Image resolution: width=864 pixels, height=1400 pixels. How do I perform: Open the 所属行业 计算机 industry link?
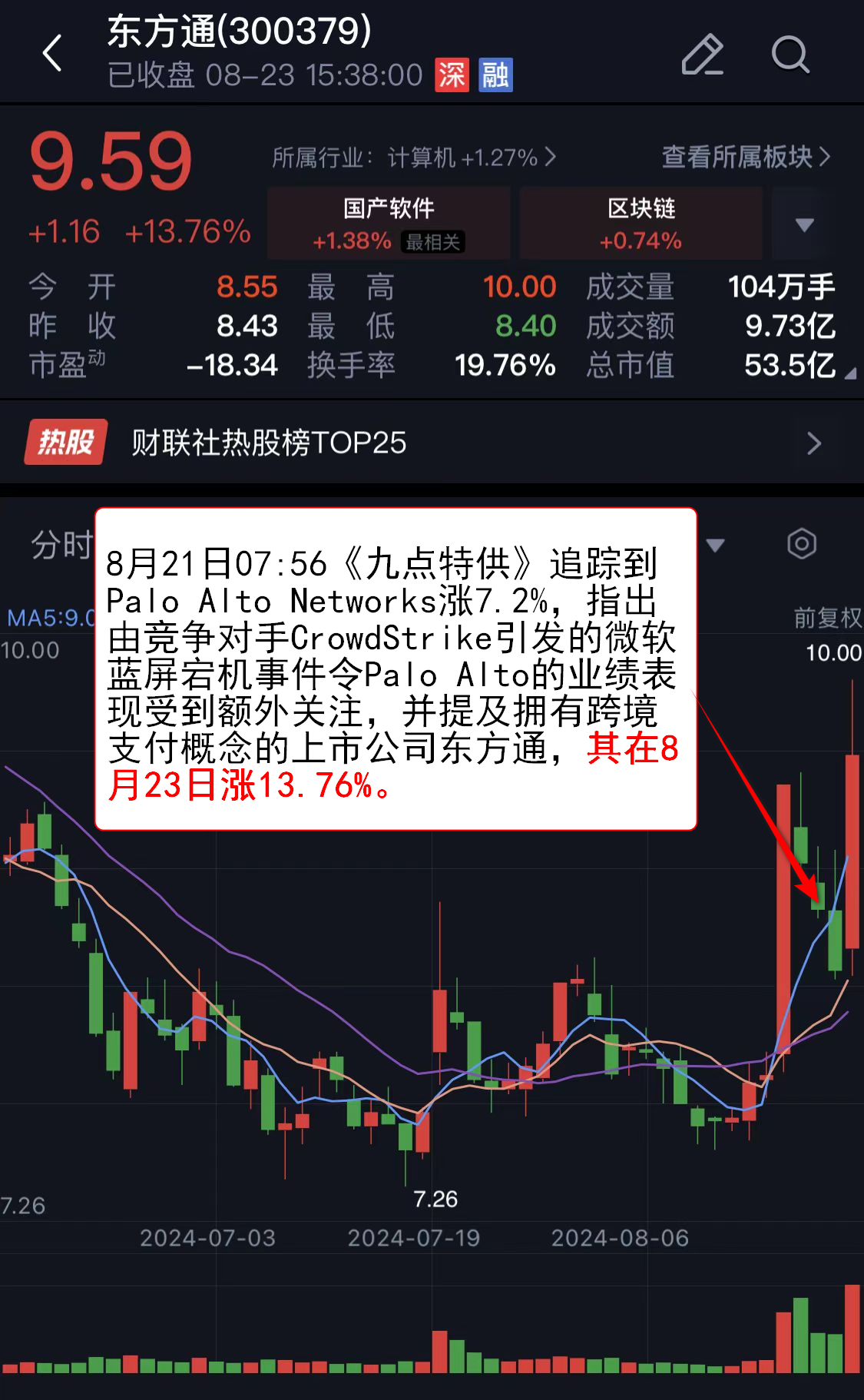[413, 158]
